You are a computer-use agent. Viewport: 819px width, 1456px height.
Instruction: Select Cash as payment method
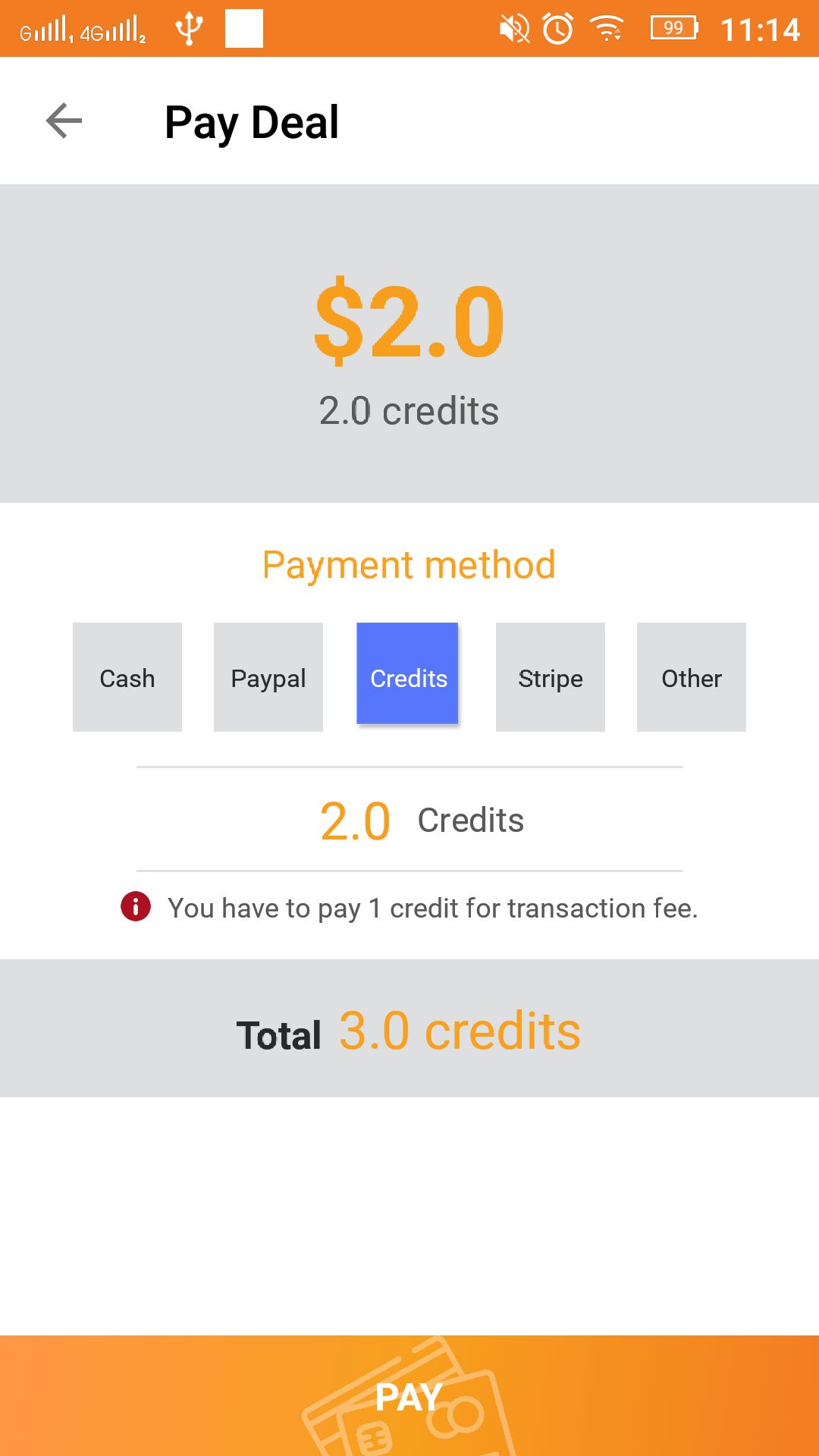pyautogui.click(x=127, y=677)
